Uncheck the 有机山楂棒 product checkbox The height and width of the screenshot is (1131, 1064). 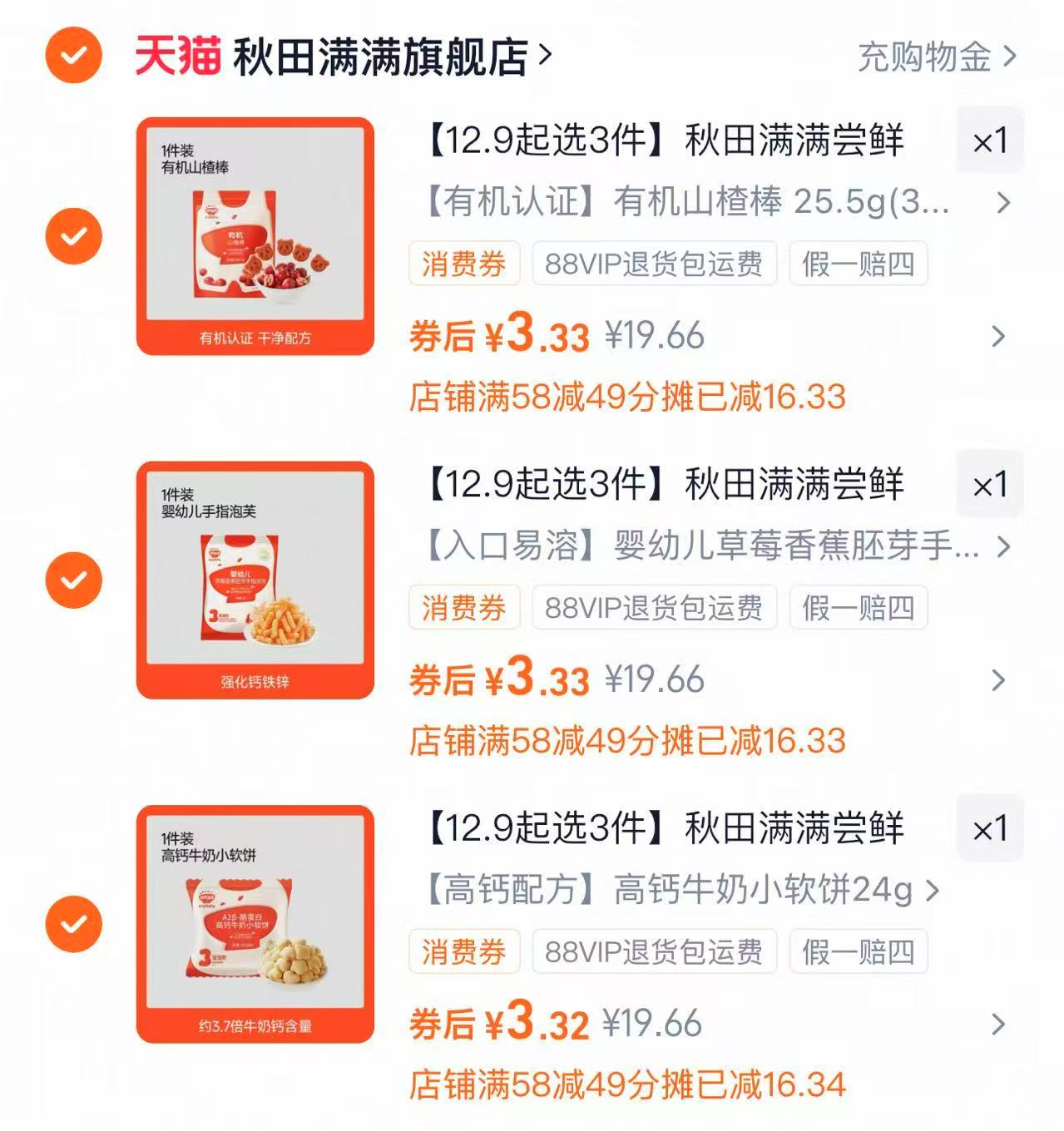click(x=72, y=234)
